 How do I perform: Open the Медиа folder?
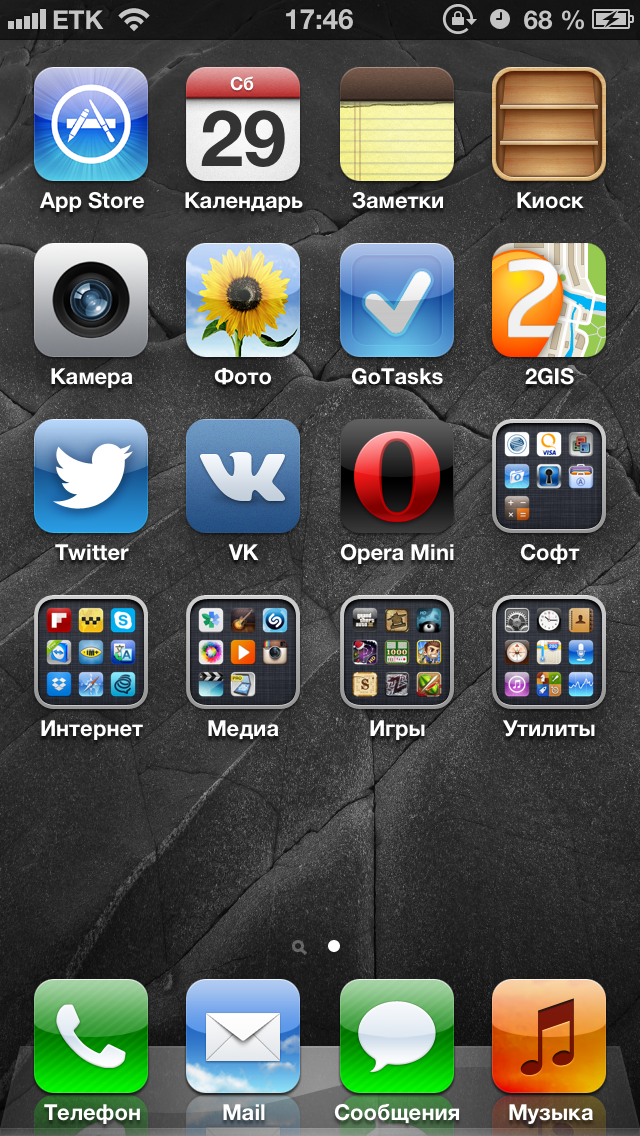tap(243, 652)
